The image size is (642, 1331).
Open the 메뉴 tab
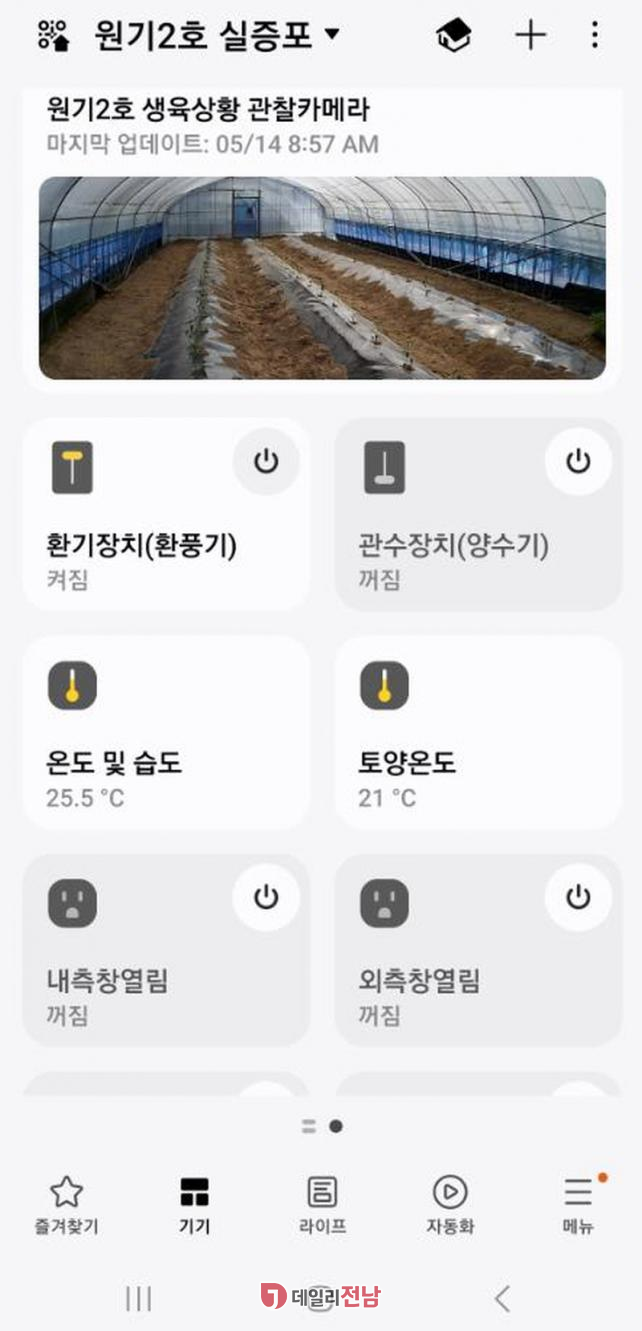coord(578,1203)
